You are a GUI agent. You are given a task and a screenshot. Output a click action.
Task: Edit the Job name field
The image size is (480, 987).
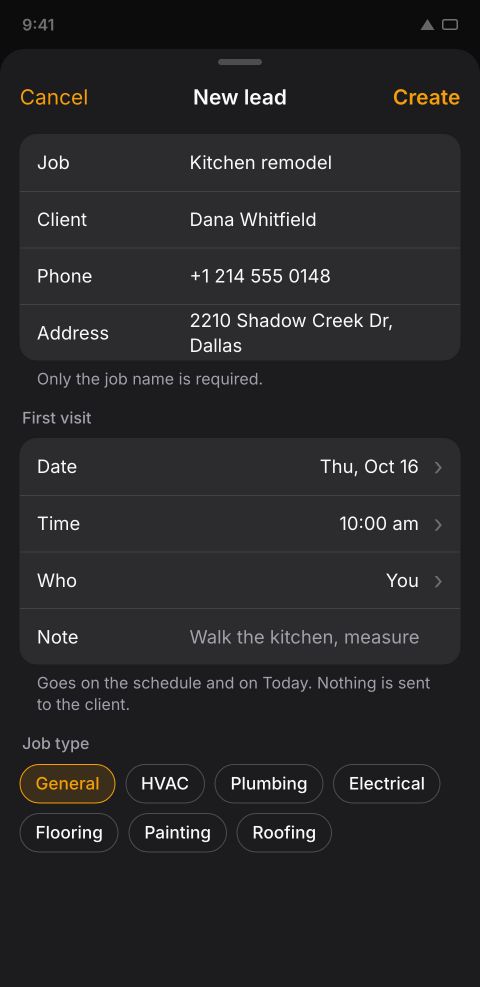coord(240,163)
